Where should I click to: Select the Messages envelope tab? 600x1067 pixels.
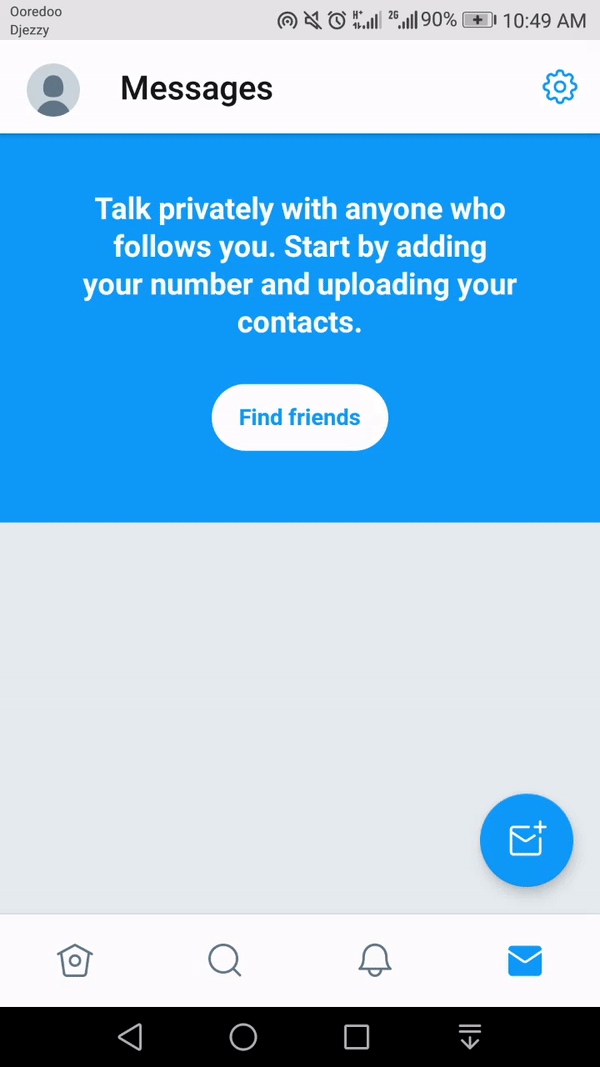[525, 961]
